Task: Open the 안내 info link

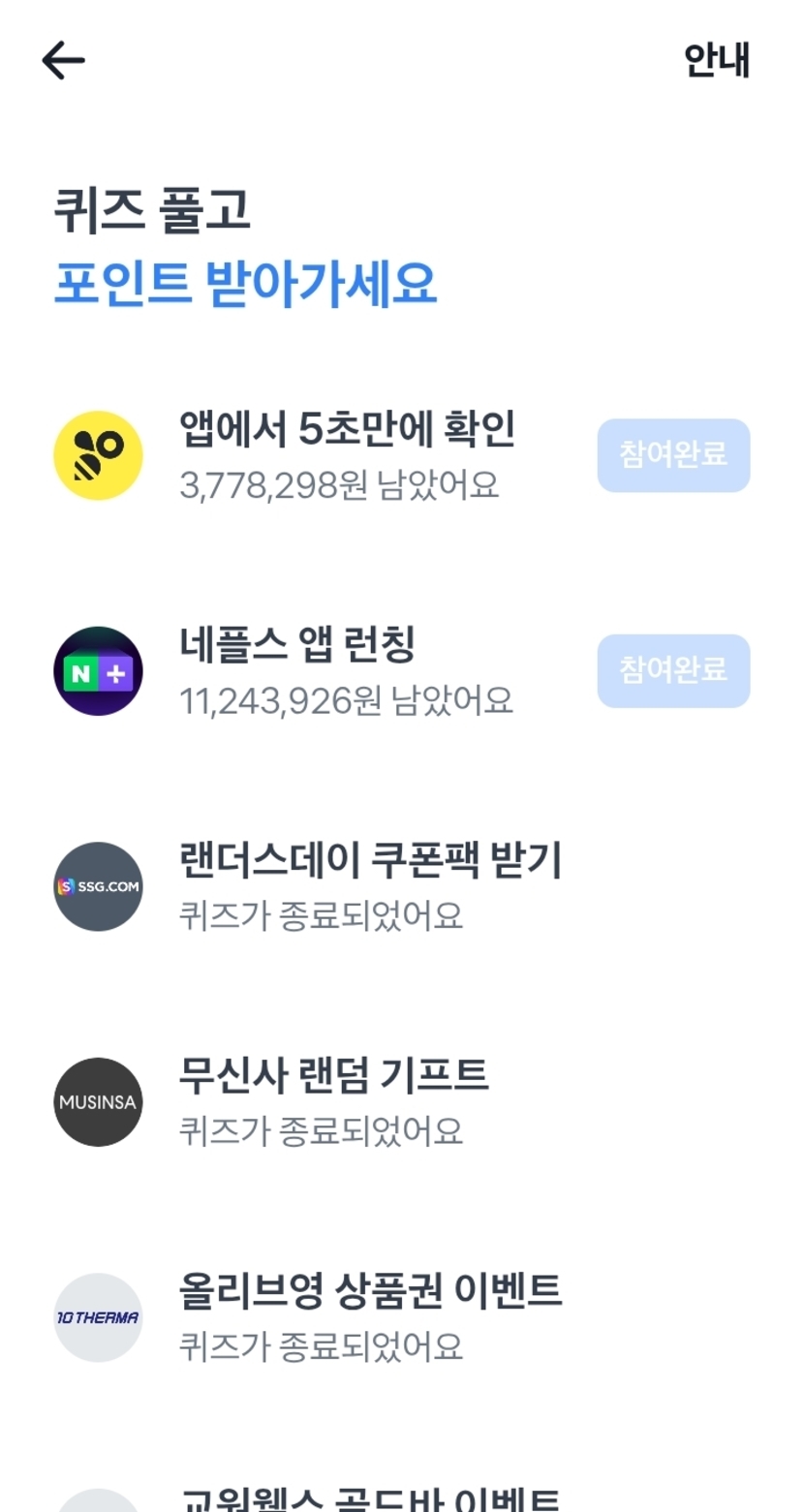Action: [717, 60]
